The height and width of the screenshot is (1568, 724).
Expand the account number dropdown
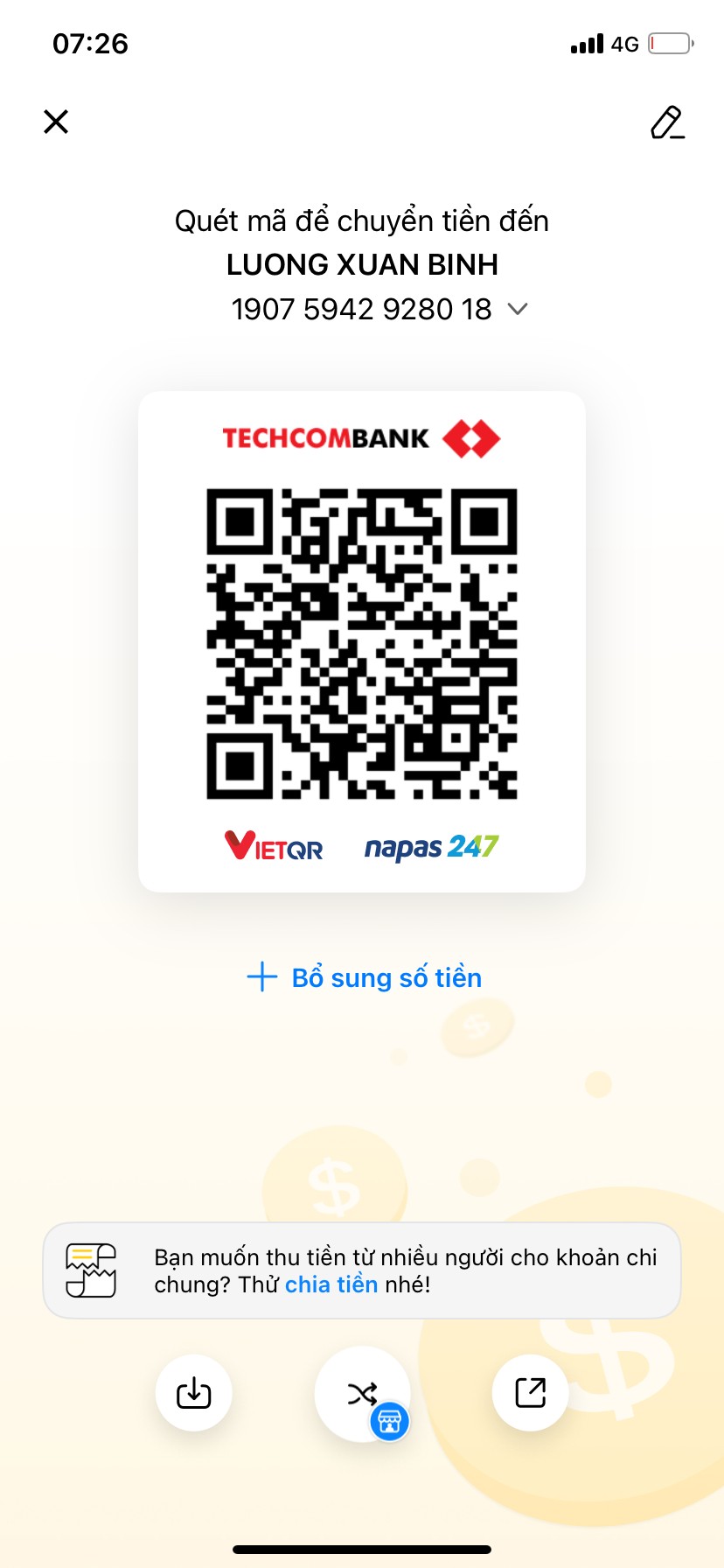coord(518,309)
